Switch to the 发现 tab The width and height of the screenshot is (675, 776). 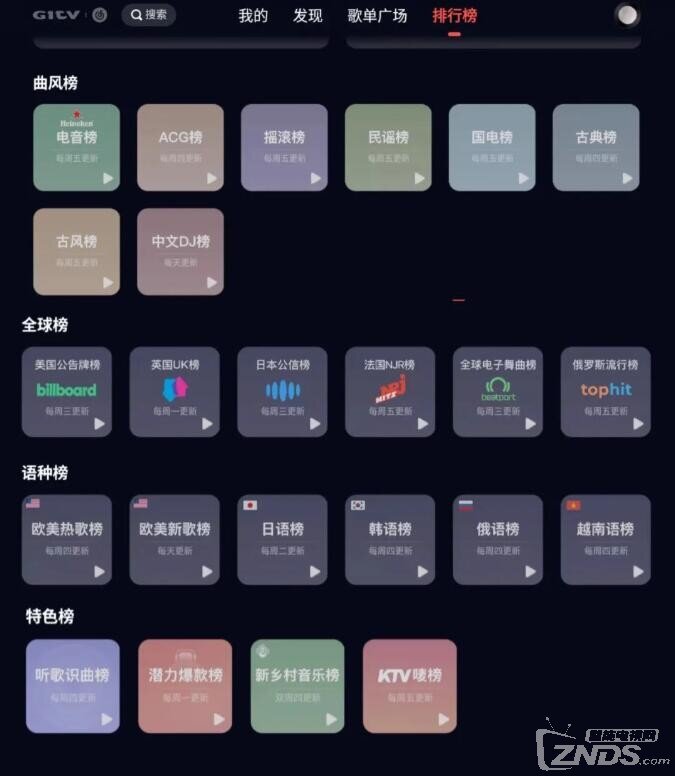pos(308,15)
